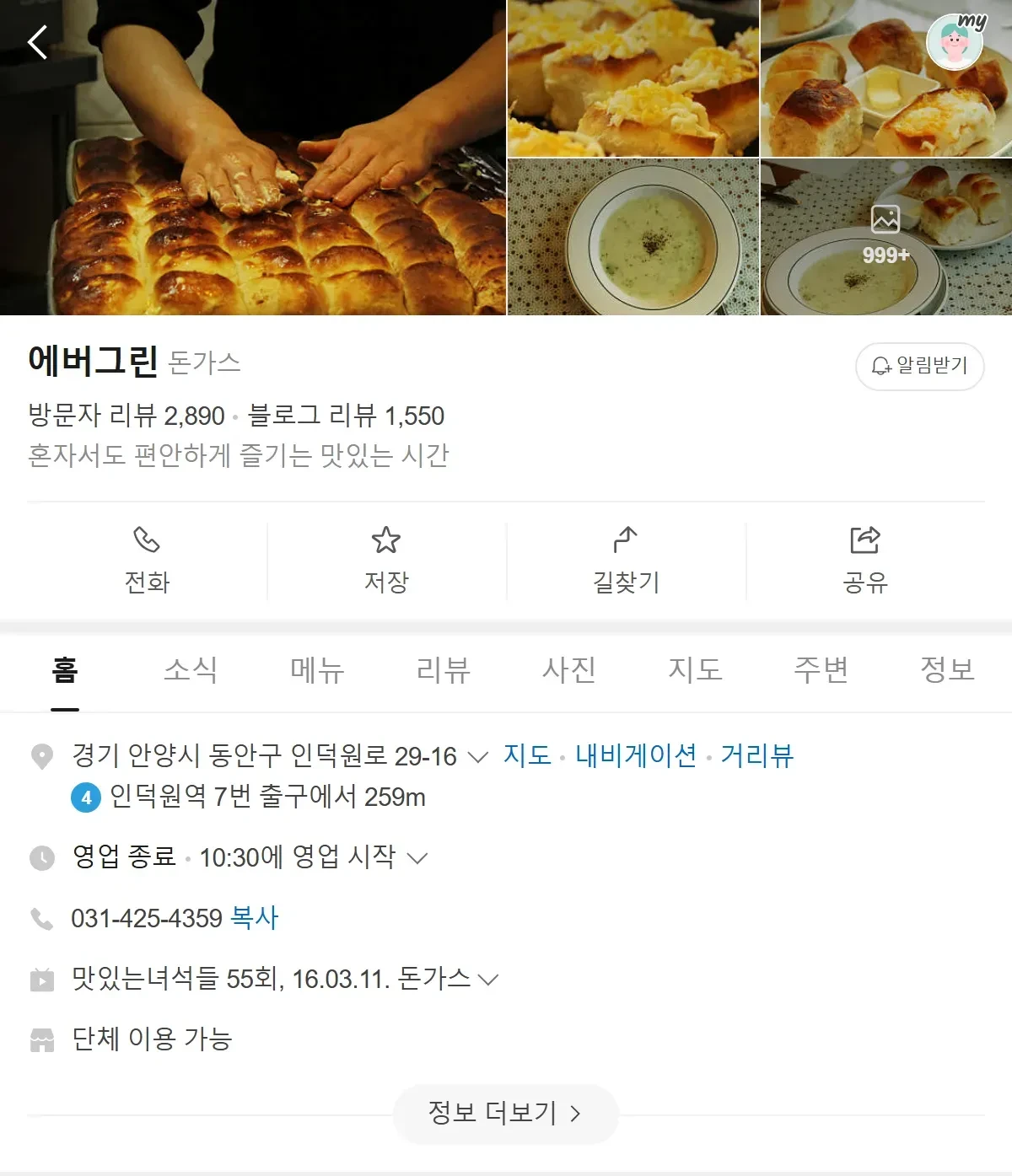This screenshot has width=1012, height=1176.
Task: Click the clock icon beside 영업 종료
Action: [41, 857]
